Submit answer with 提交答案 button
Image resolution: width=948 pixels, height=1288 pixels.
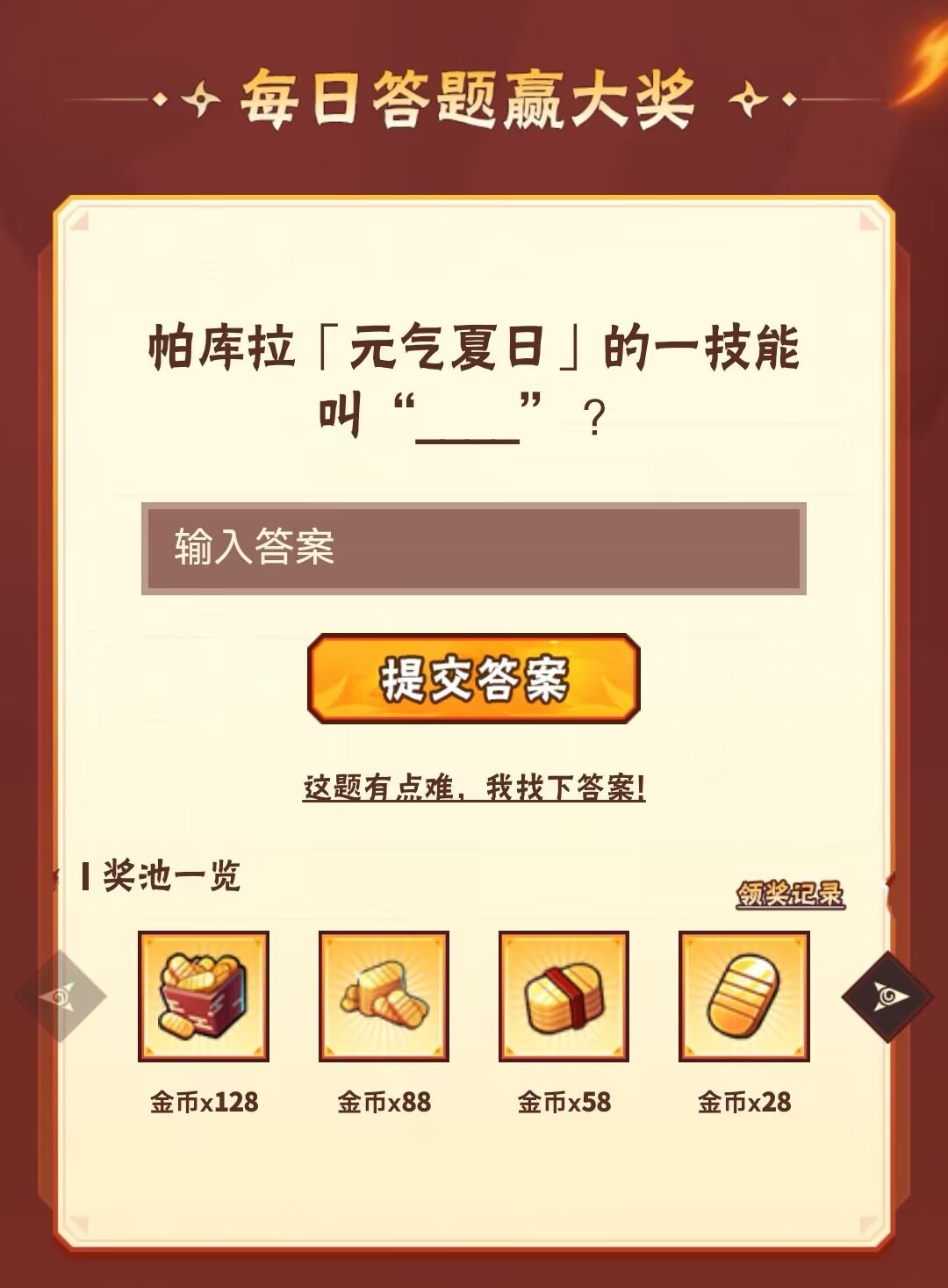click(473, 679)
